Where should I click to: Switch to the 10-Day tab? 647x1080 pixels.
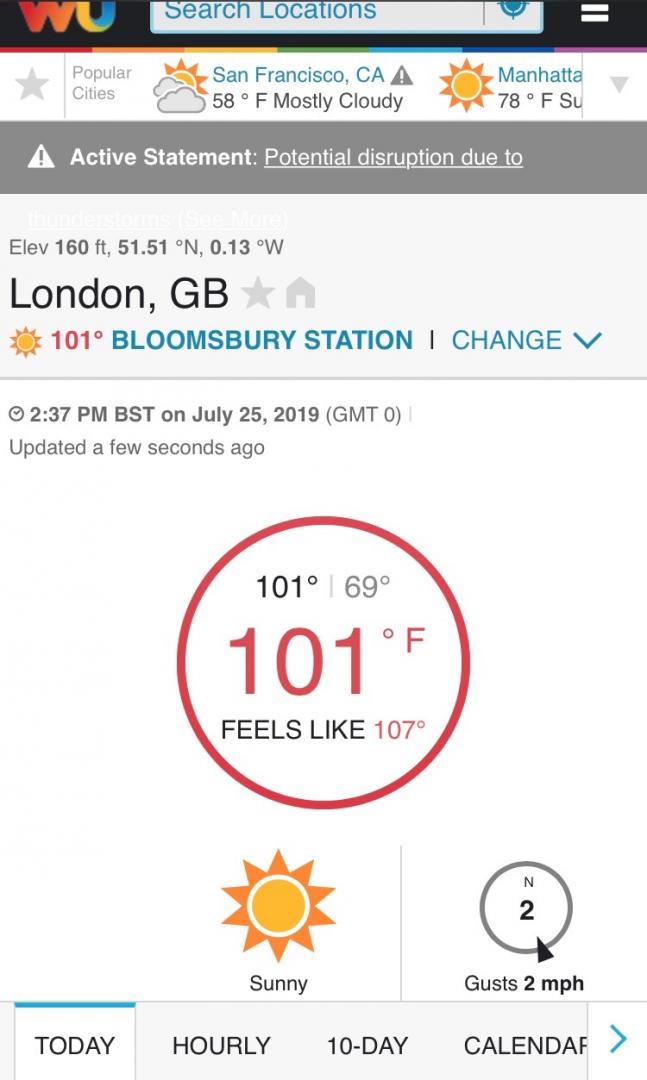(367, 1046)
